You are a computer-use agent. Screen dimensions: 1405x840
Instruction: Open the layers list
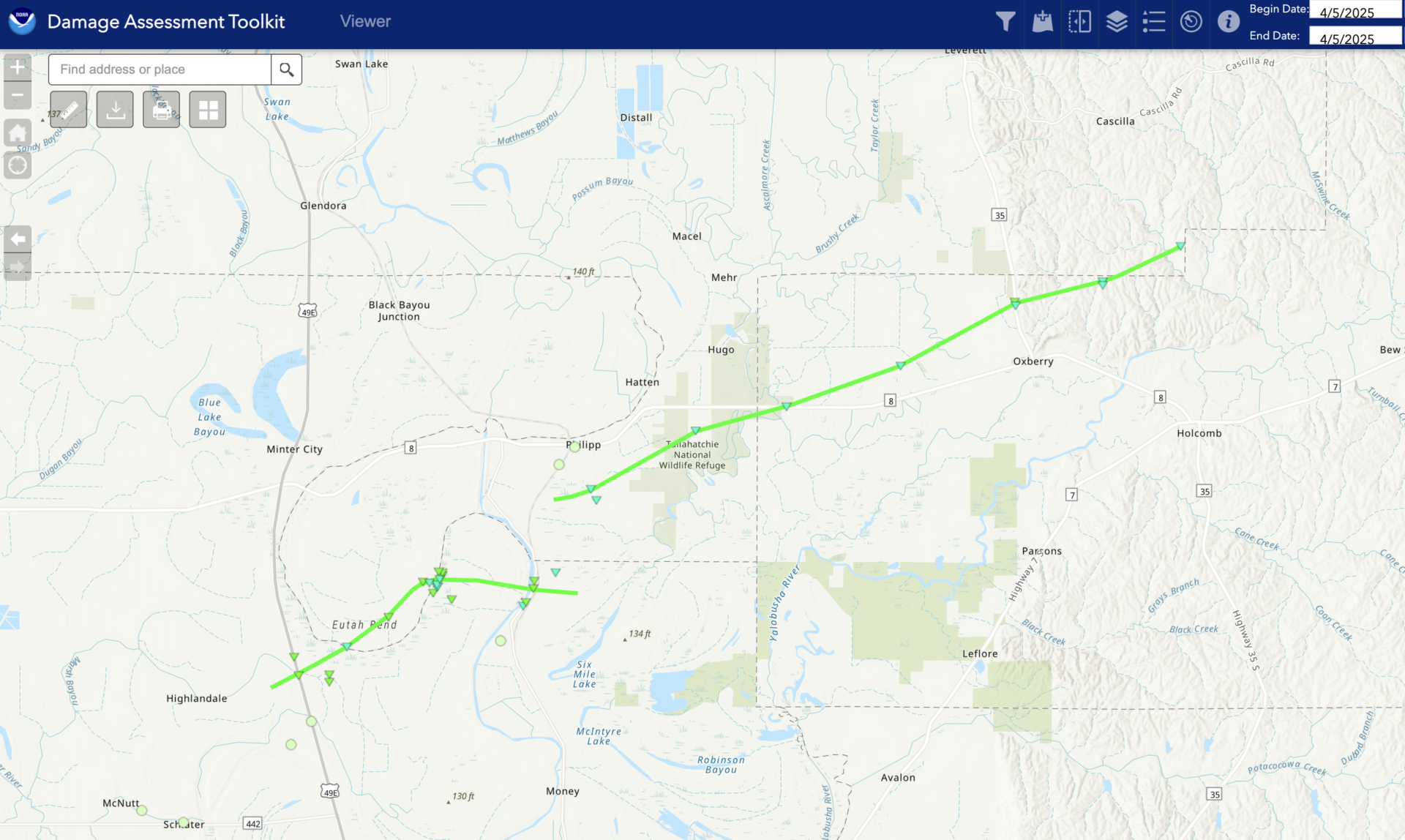1117,22
